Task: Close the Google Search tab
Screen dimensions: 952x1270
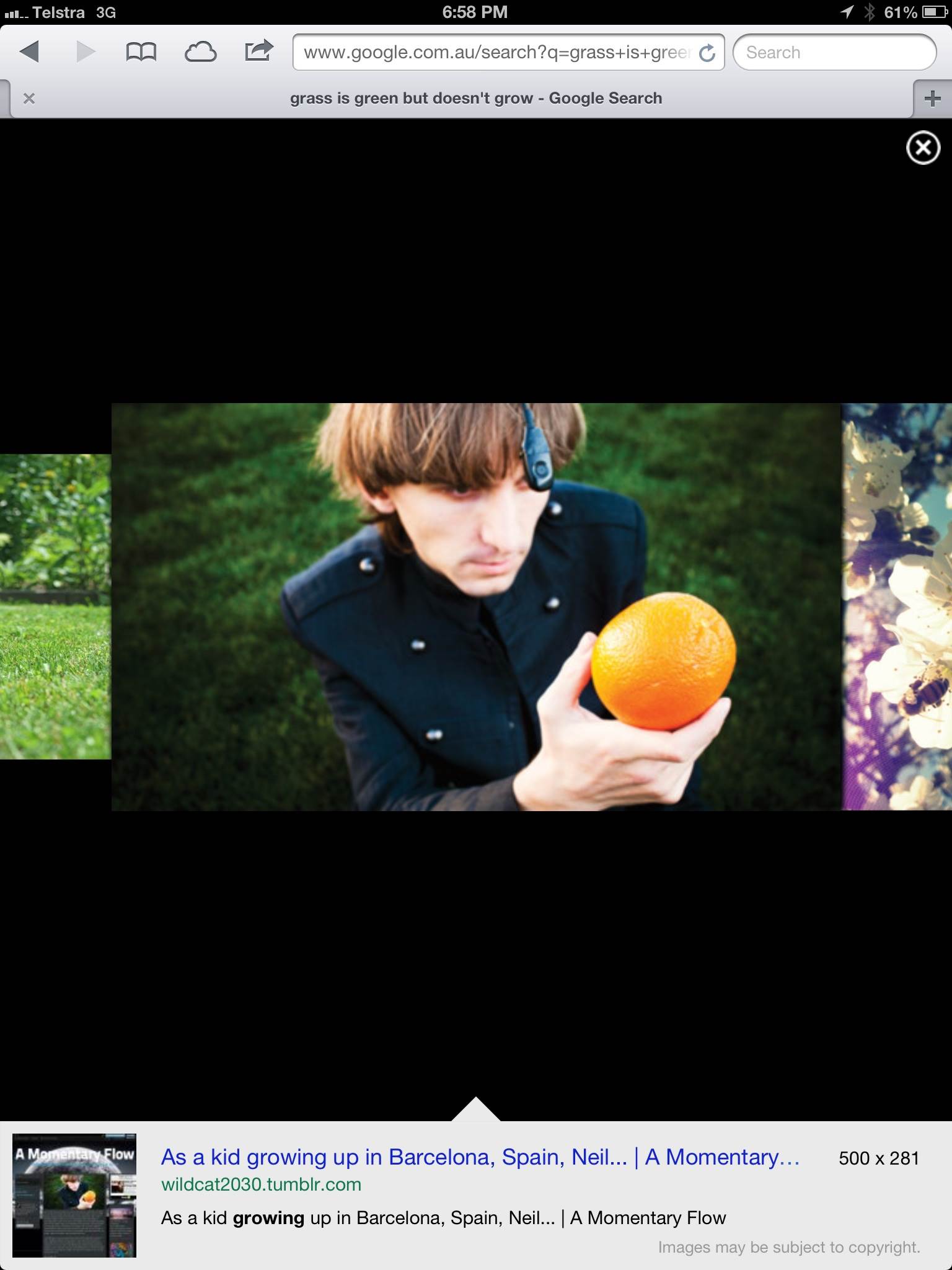Action: [29, 99]
